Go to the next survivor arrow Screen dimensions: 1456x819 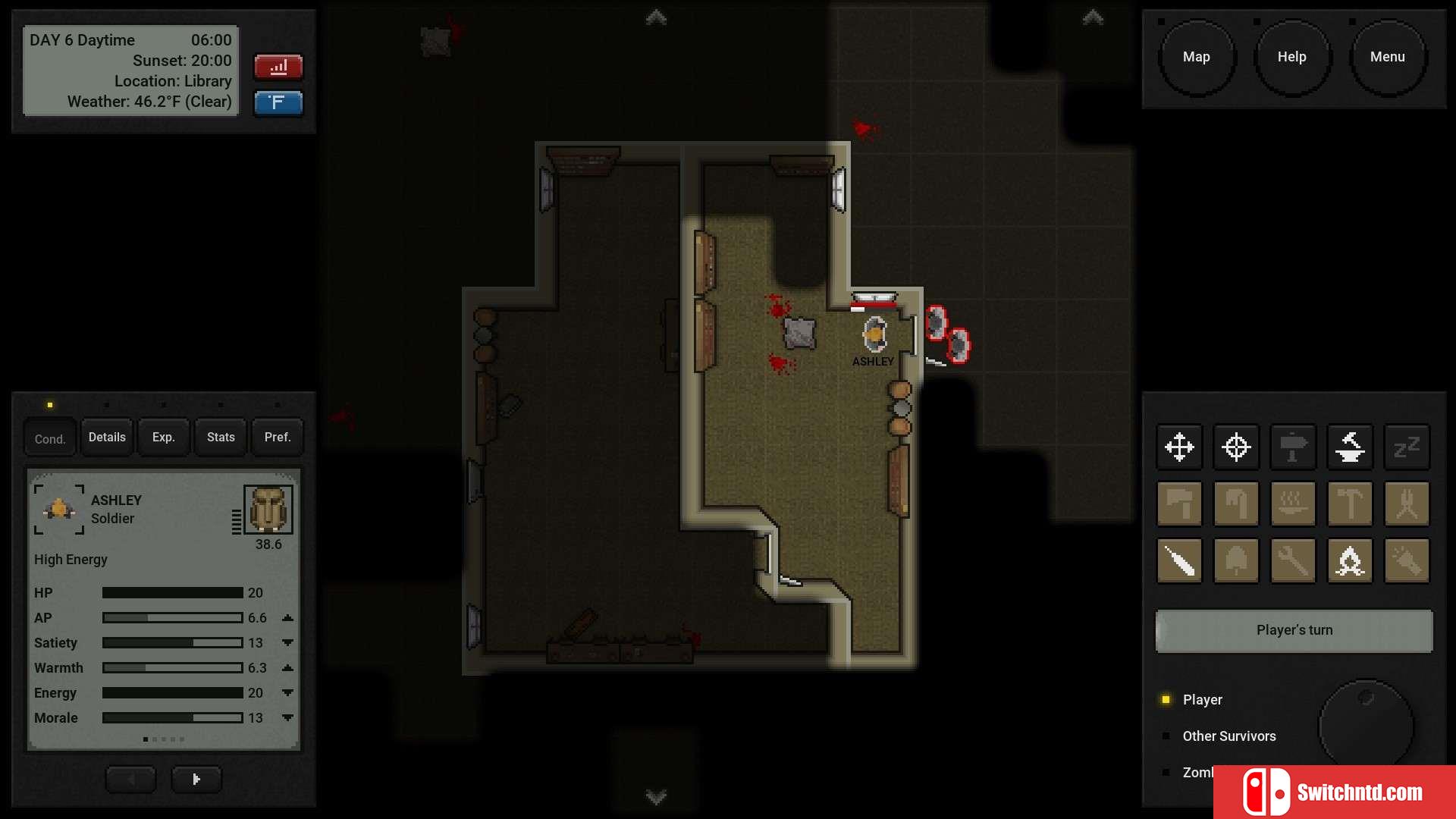click(x=196, y=779)
